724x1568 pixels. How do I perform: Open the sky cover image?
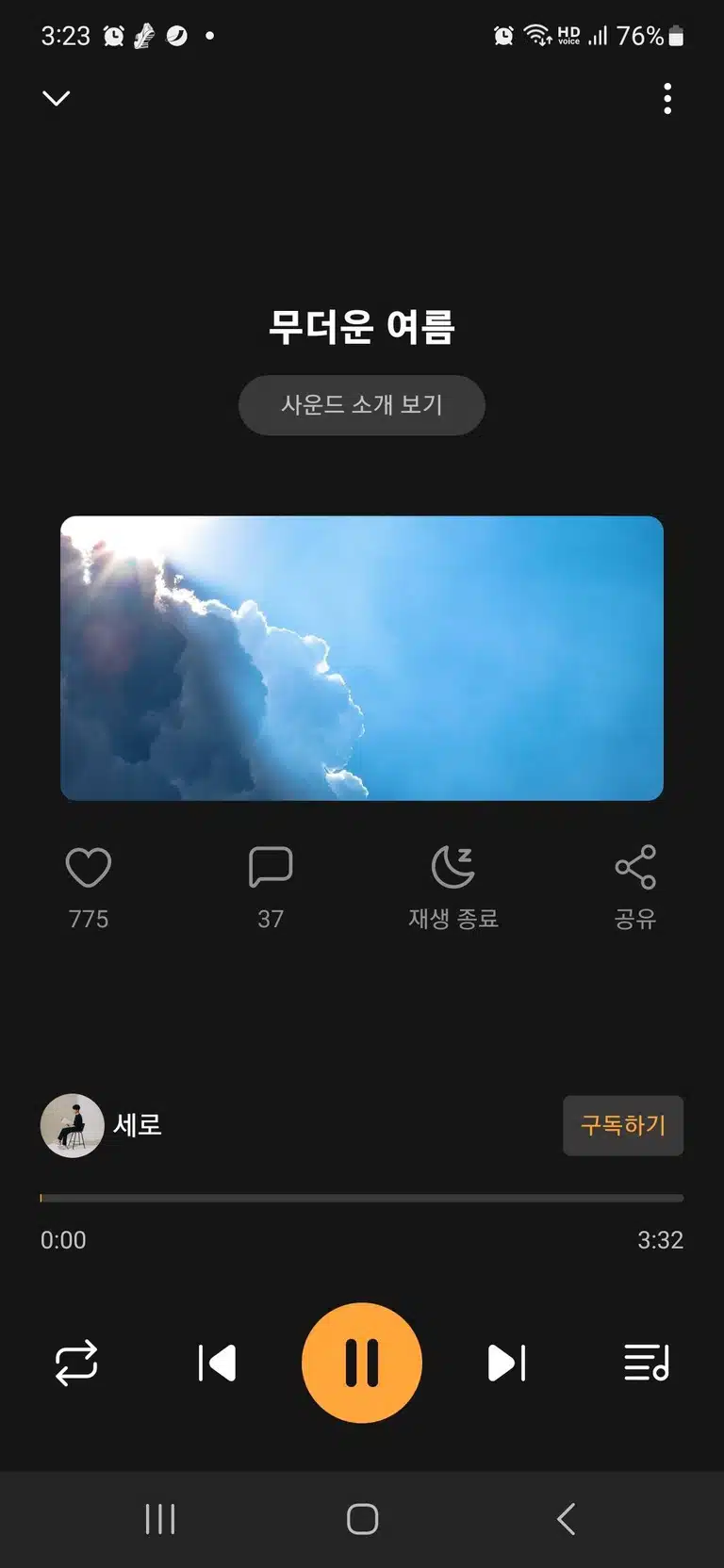[362, 658]
